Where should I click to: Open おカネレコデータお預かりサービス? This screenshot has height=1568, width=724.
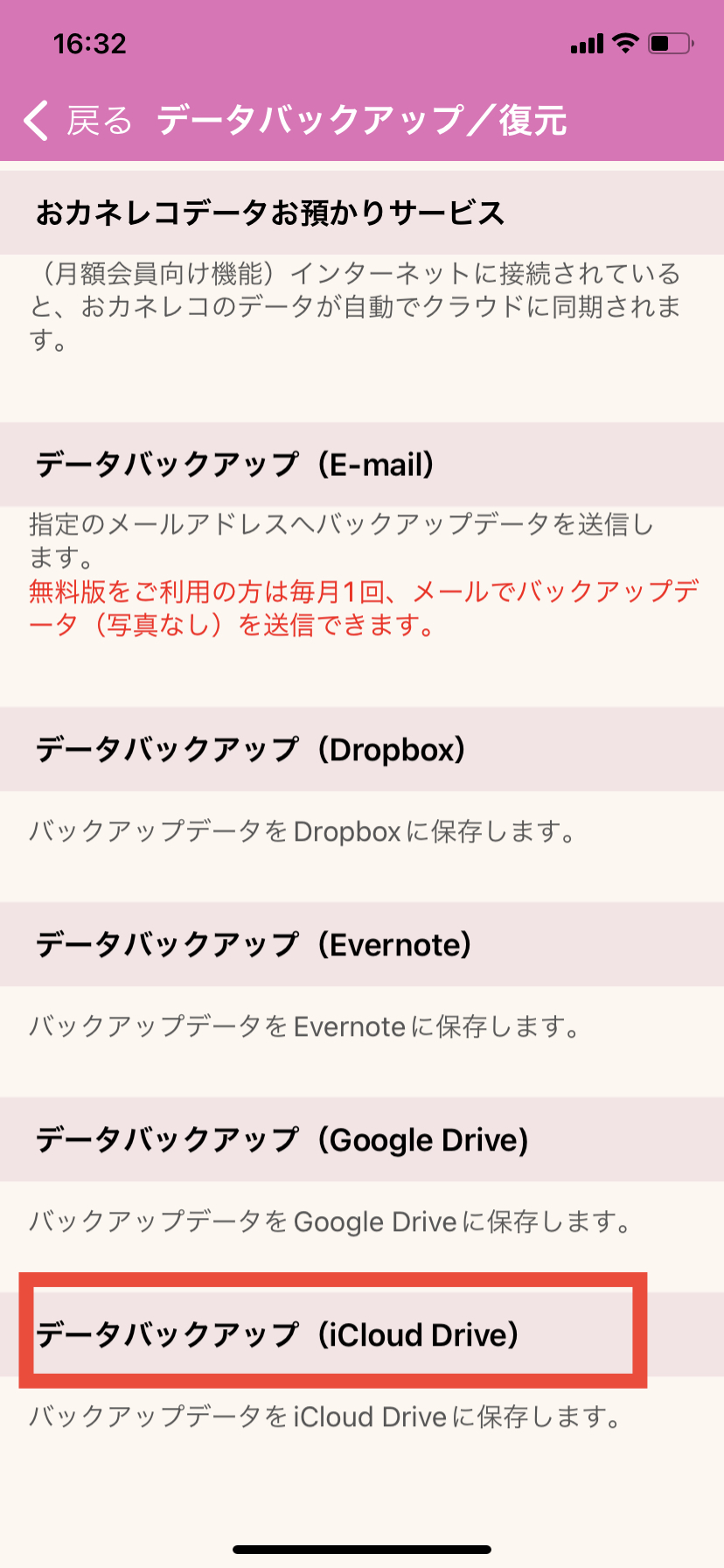pyautogui.click(x=271, y=213)
